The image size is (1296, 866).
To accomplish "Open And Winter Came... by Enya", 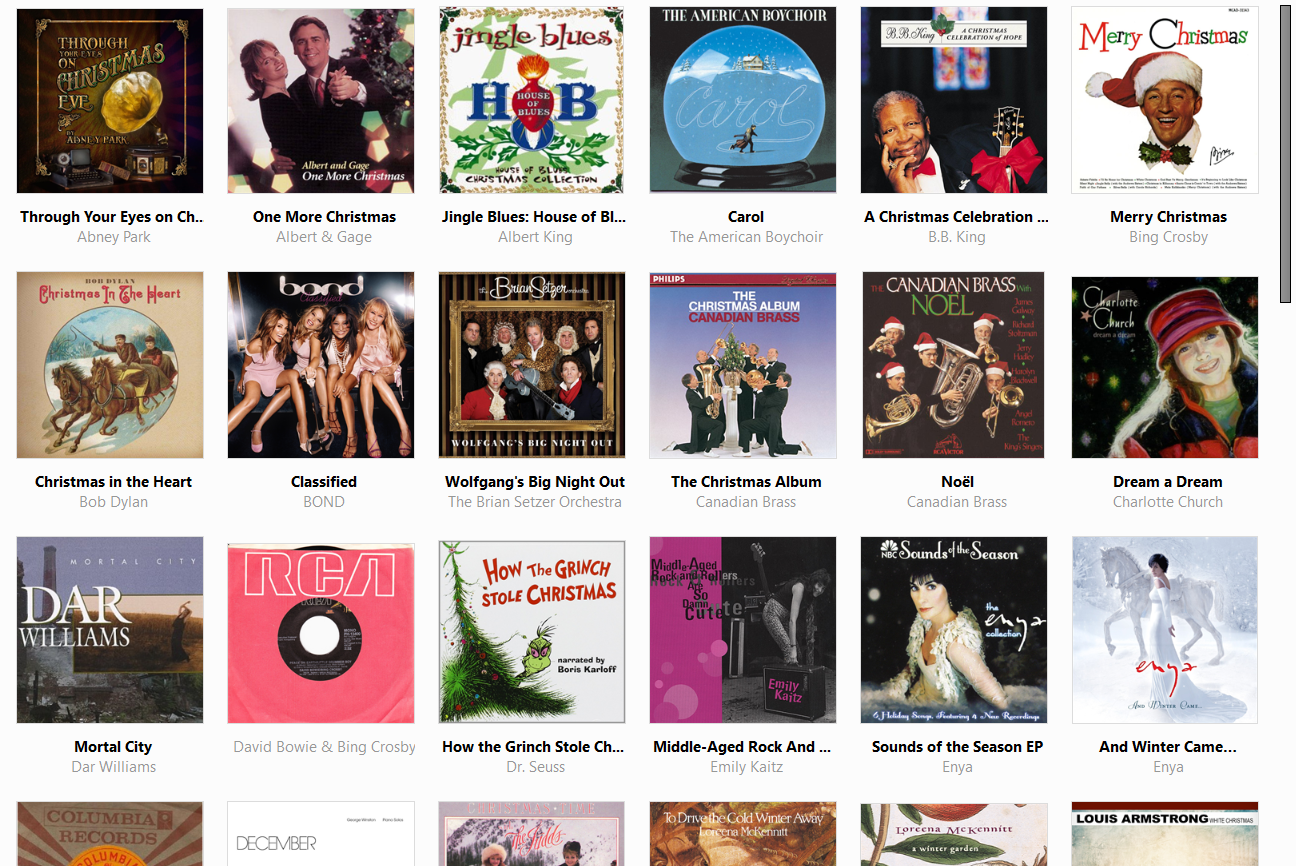I will 1165,630.
